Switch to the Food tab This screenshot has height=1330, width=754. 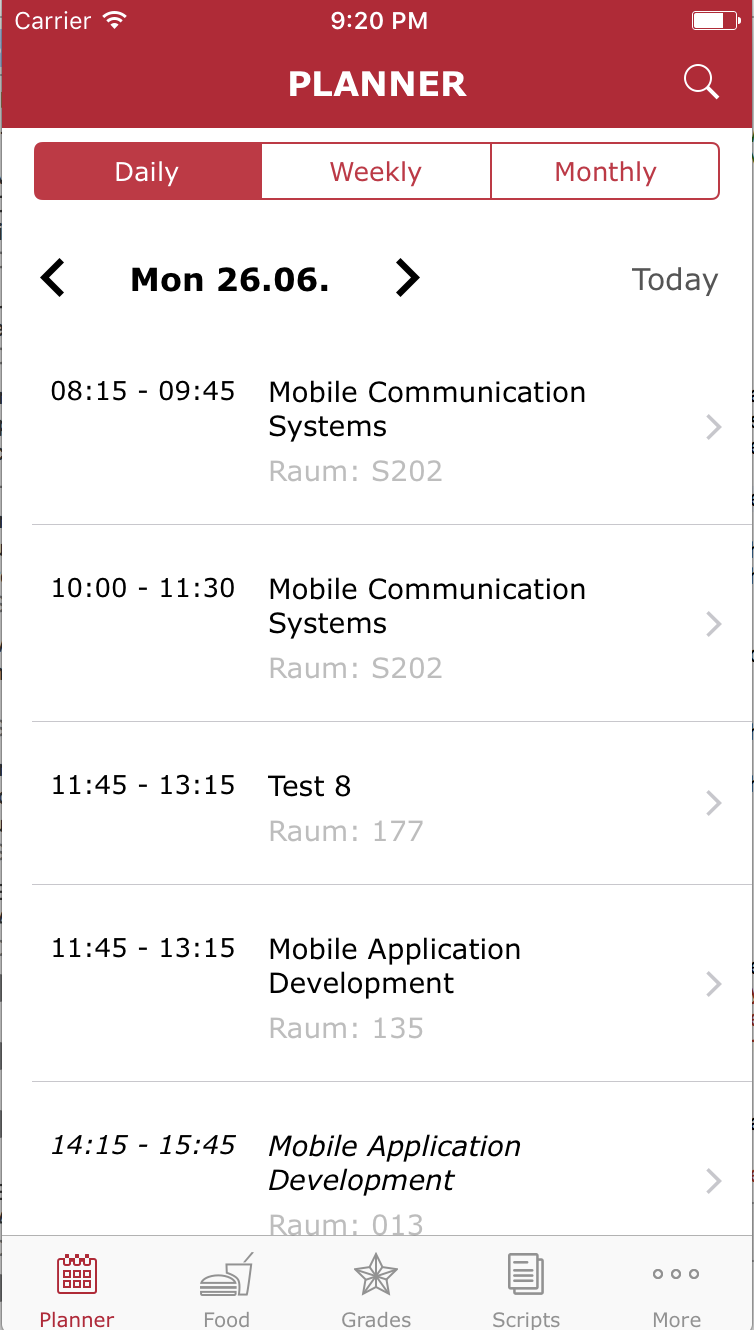coord(226,1289)
